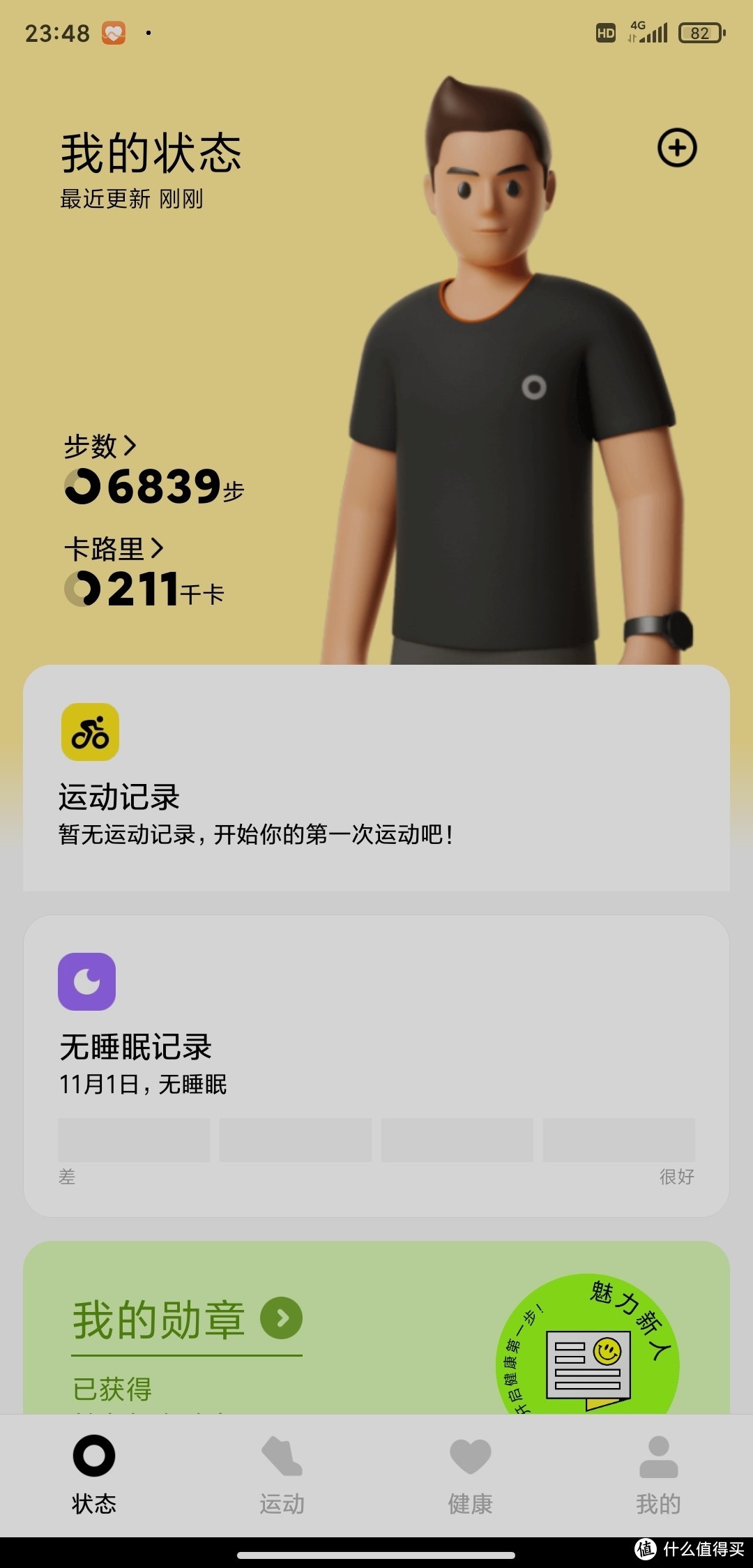Screen dimensions: 753x1568
Task: Tap the plus icon to add status
Action: coord(676,149)
